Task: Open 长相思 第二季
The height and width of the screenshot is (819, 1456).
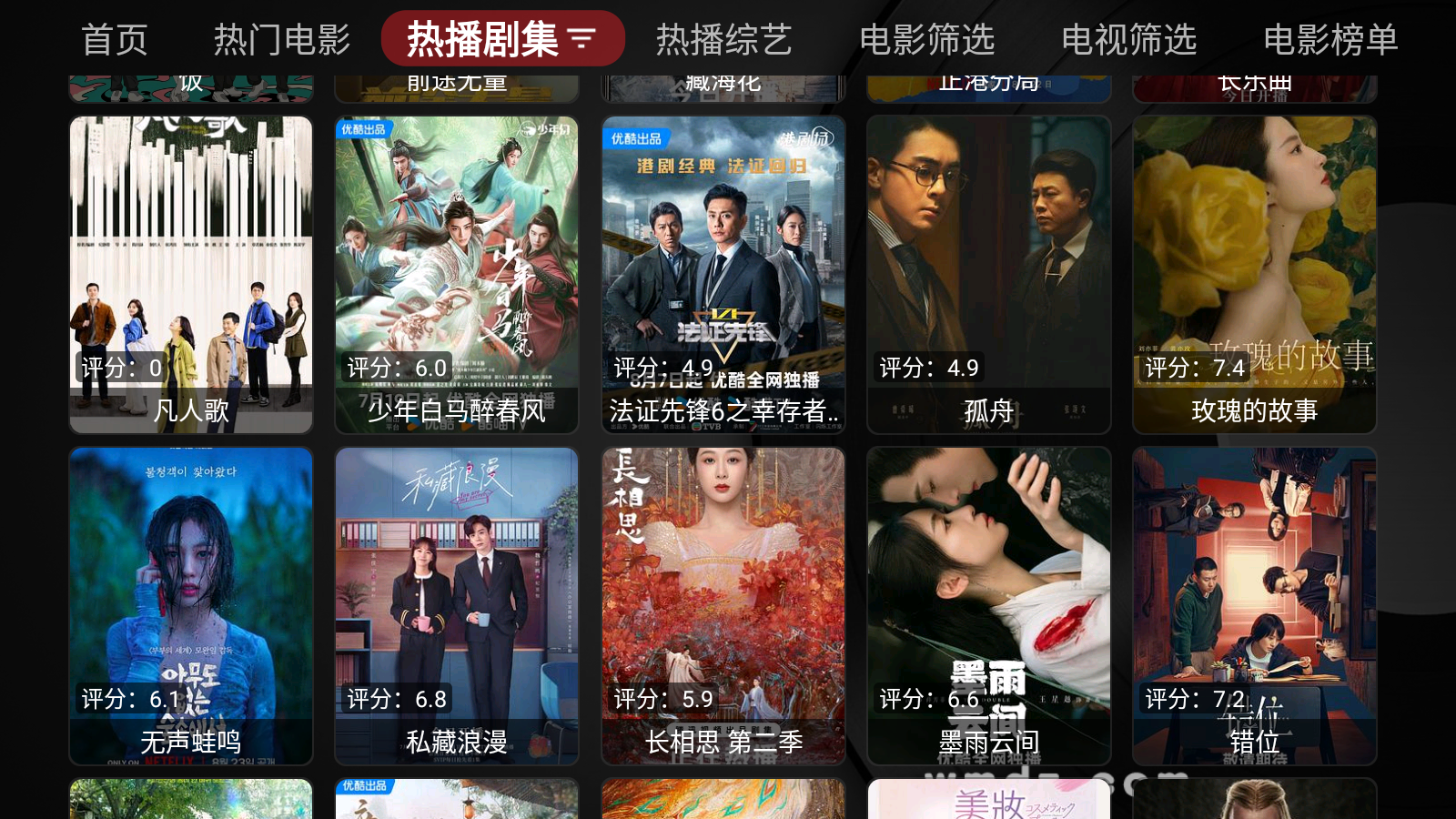Action: [x=723, y=605]
